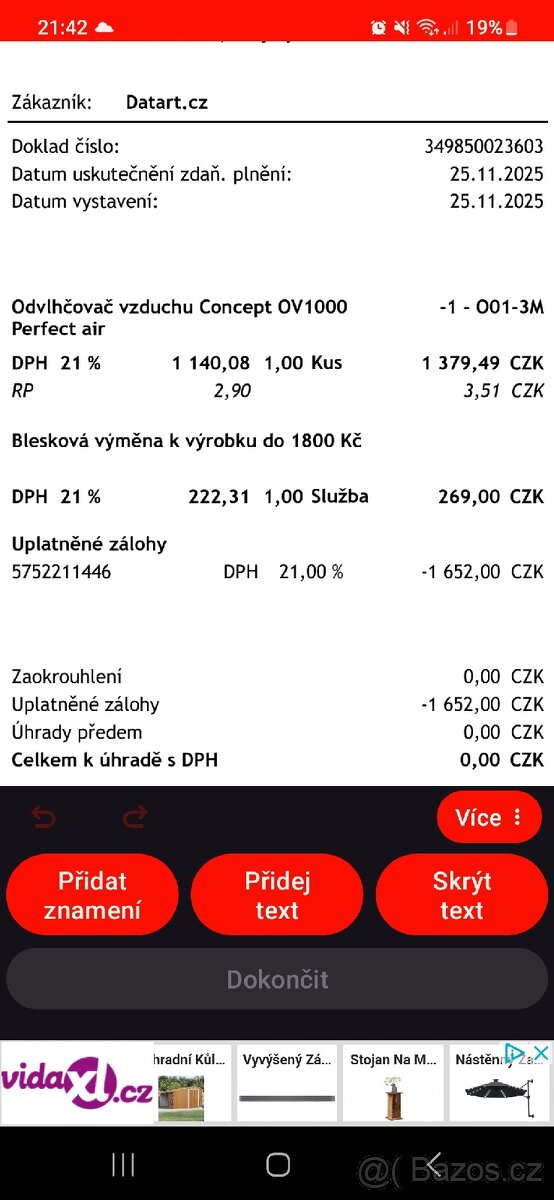Open the vidaXL.cz ad banner
Screen dimensions: 554x1200
tap(77, 1083)
